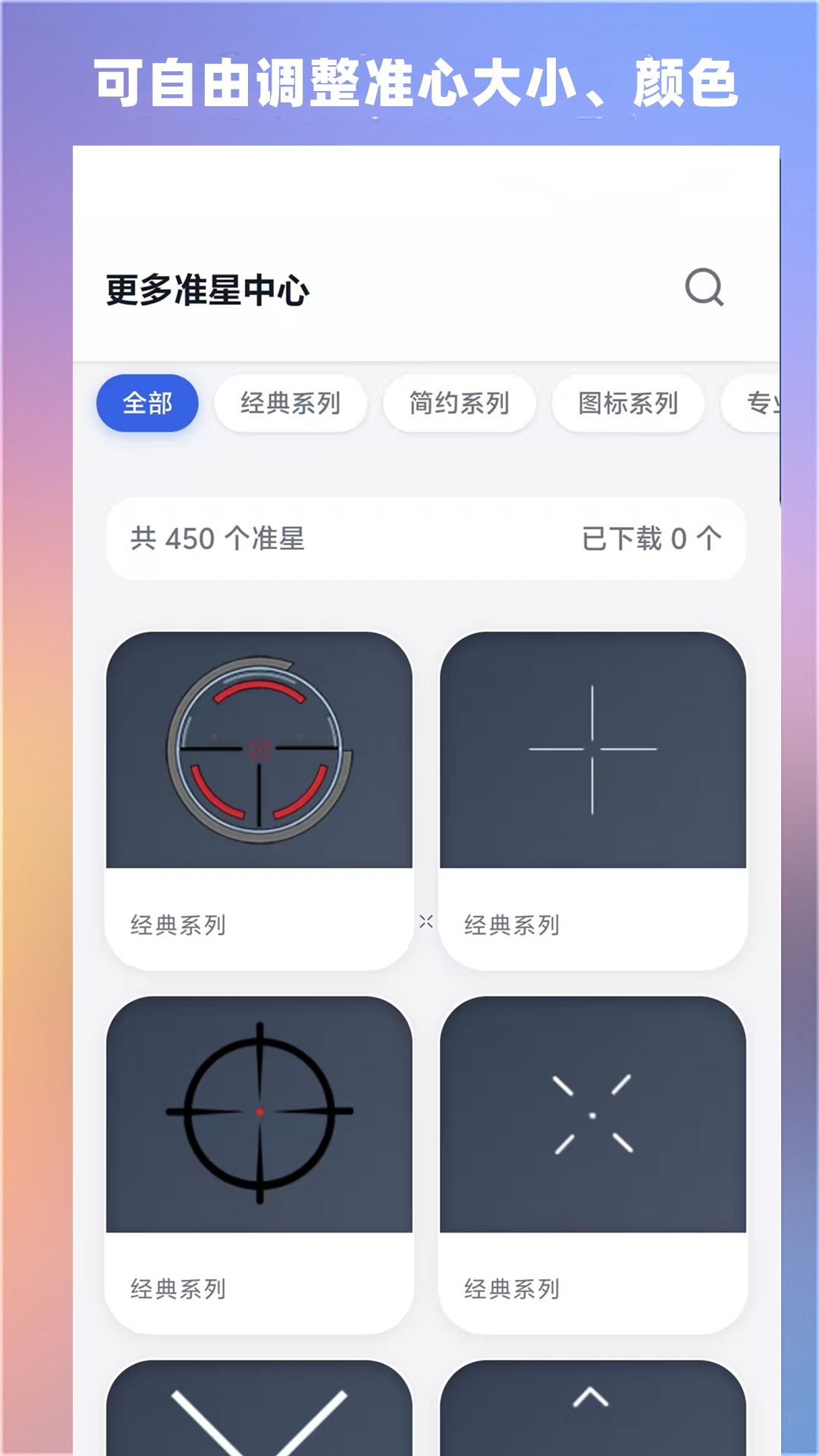The image size is (819, 1456).
Task: Click the magnifier icon in the header
Action: click(x=704, y=288)
